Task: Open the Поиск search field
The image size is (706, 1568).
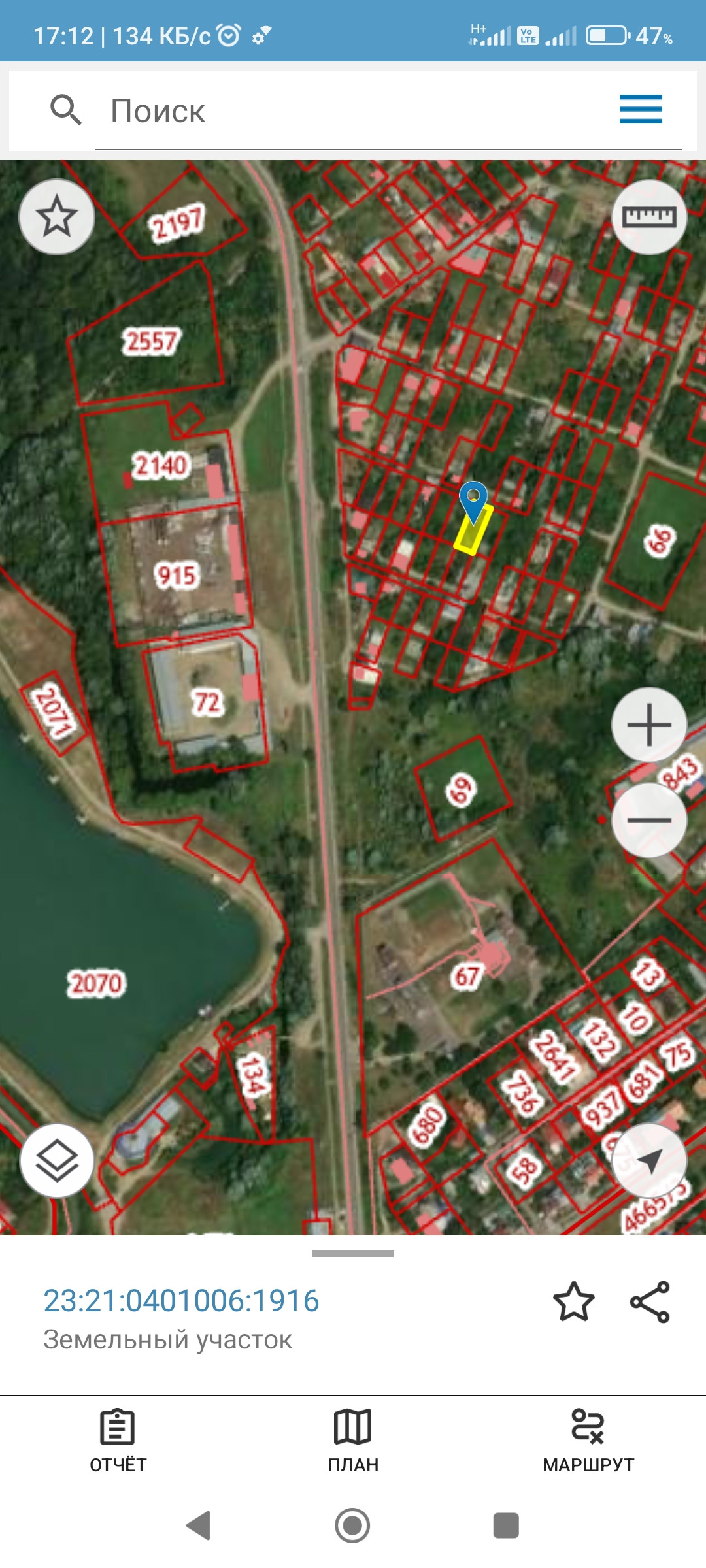Action: click(386, 111)
